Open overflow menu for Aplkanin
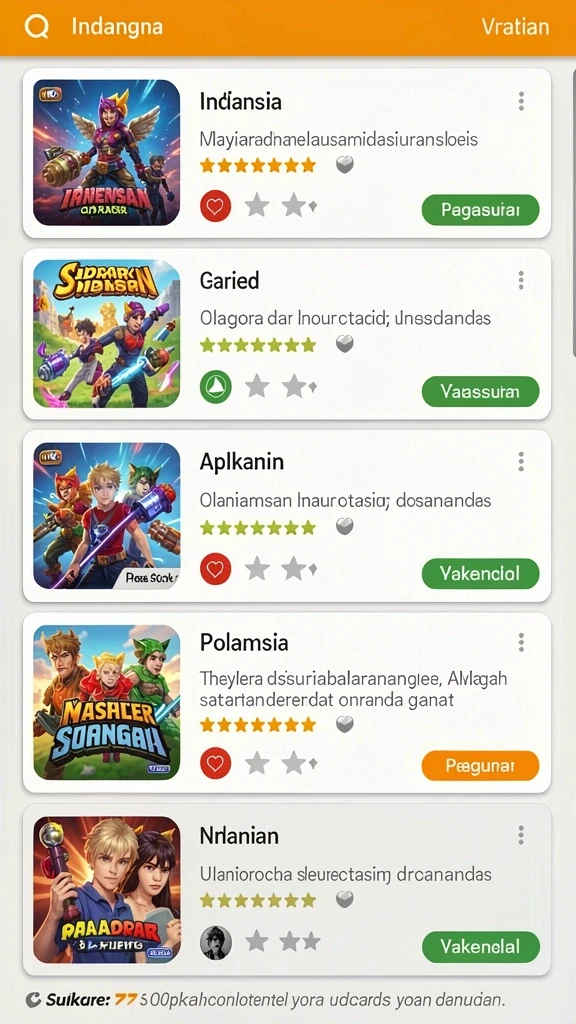 click(x=521, y=462)
